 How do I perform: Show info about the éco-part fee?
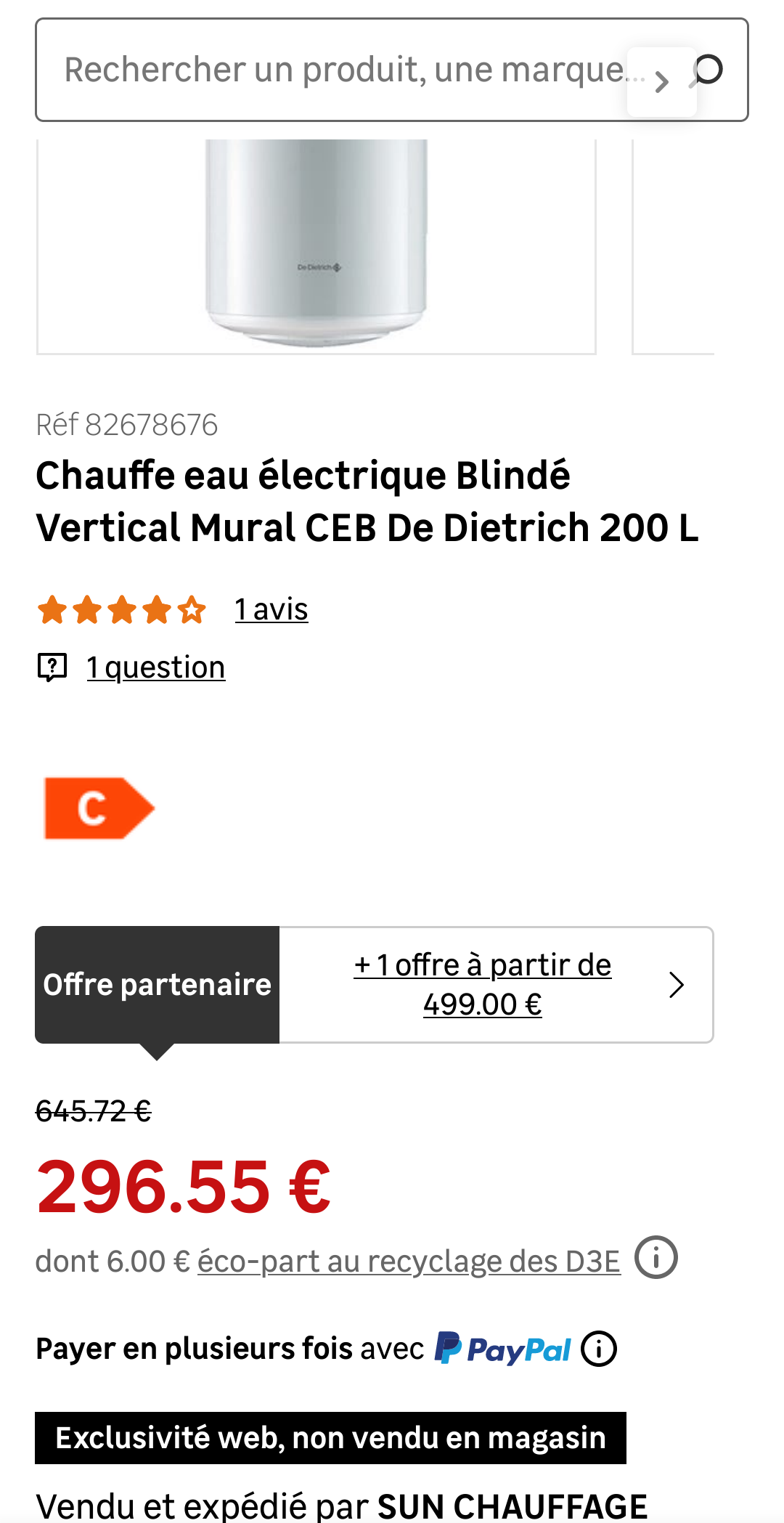pyautogui.click(x=656, y=1258)
